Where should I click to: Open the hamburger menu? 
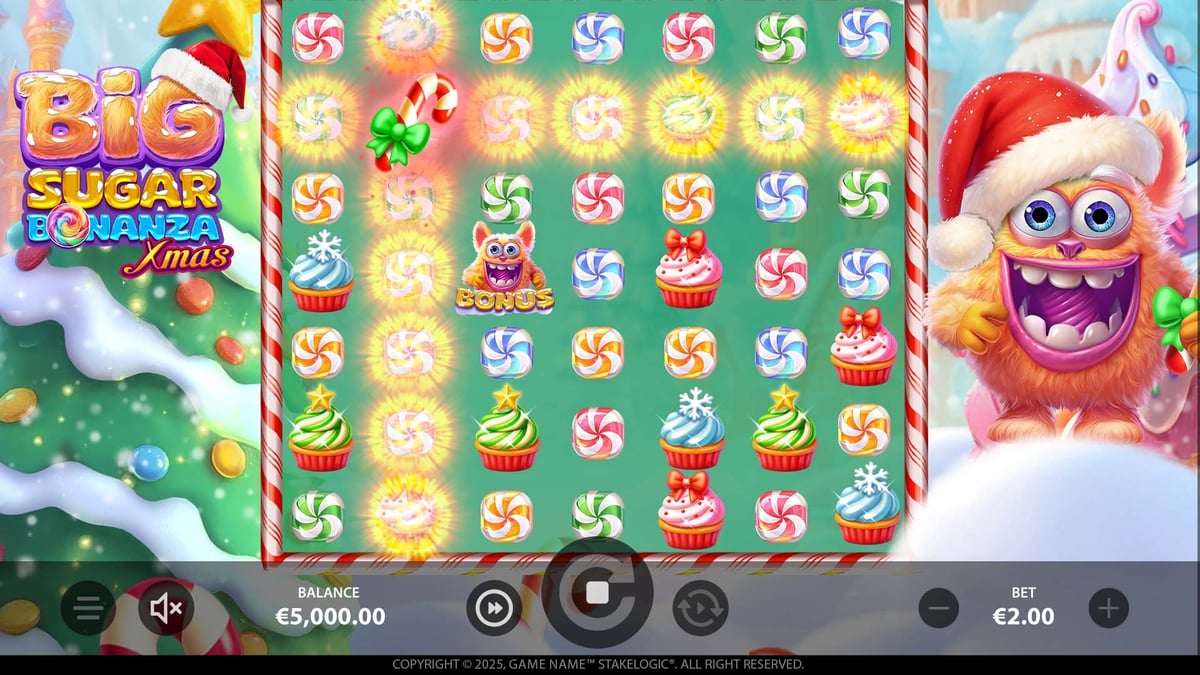click(x=88, y=607)
